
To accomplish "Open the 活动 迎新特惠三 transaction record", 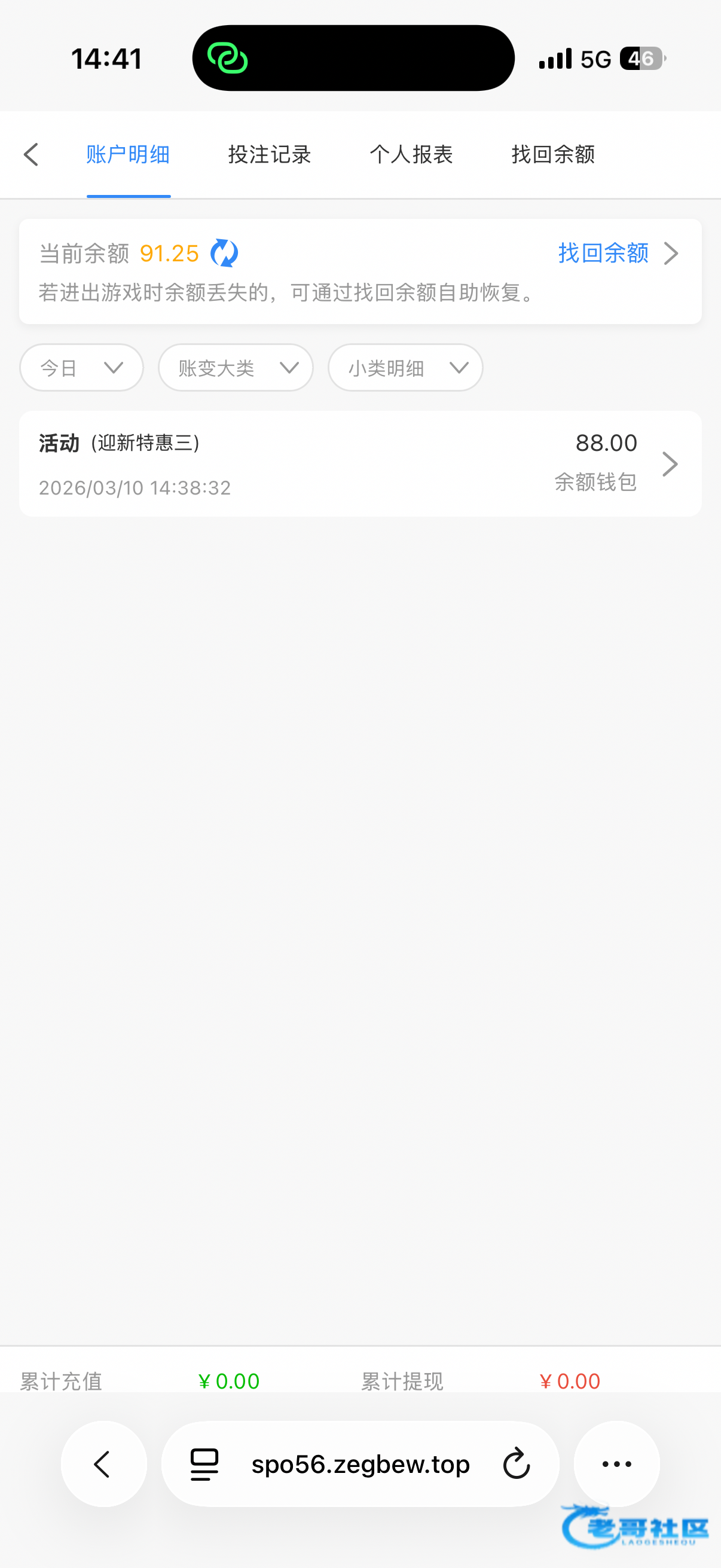I will (360, 464).
